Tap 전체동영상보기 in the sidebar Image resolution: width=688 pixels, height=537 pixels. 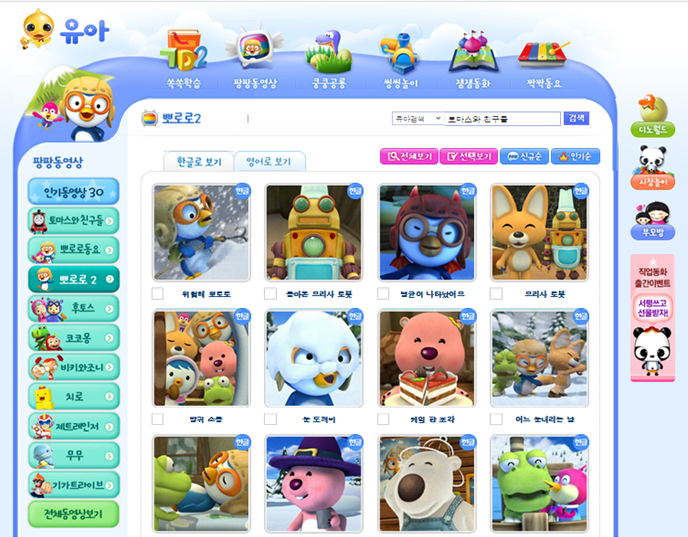(x=73, y=513)
